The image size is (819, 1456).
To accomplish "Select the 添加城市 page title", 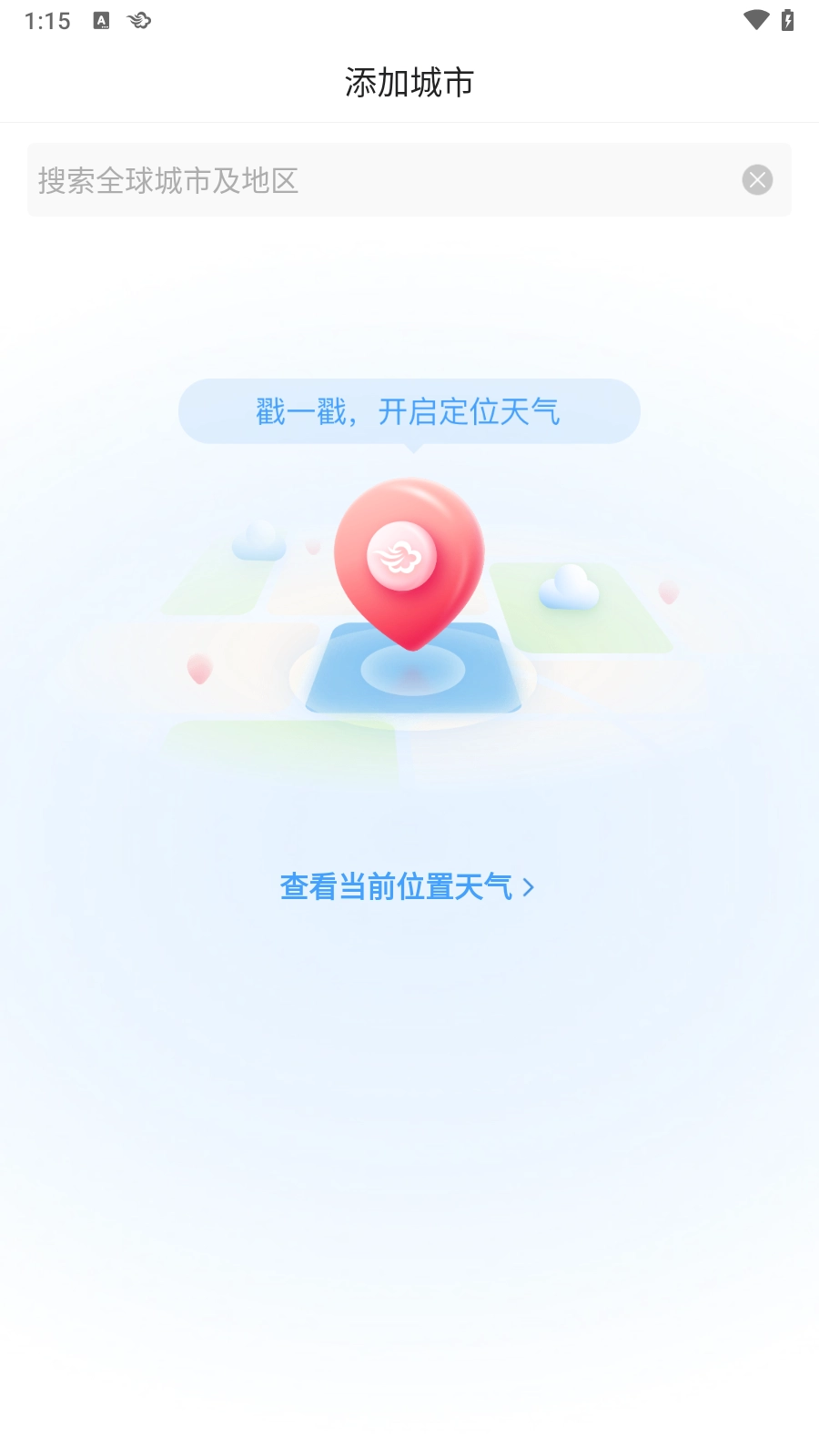I will pyautogui.click(x=409, y=82).
